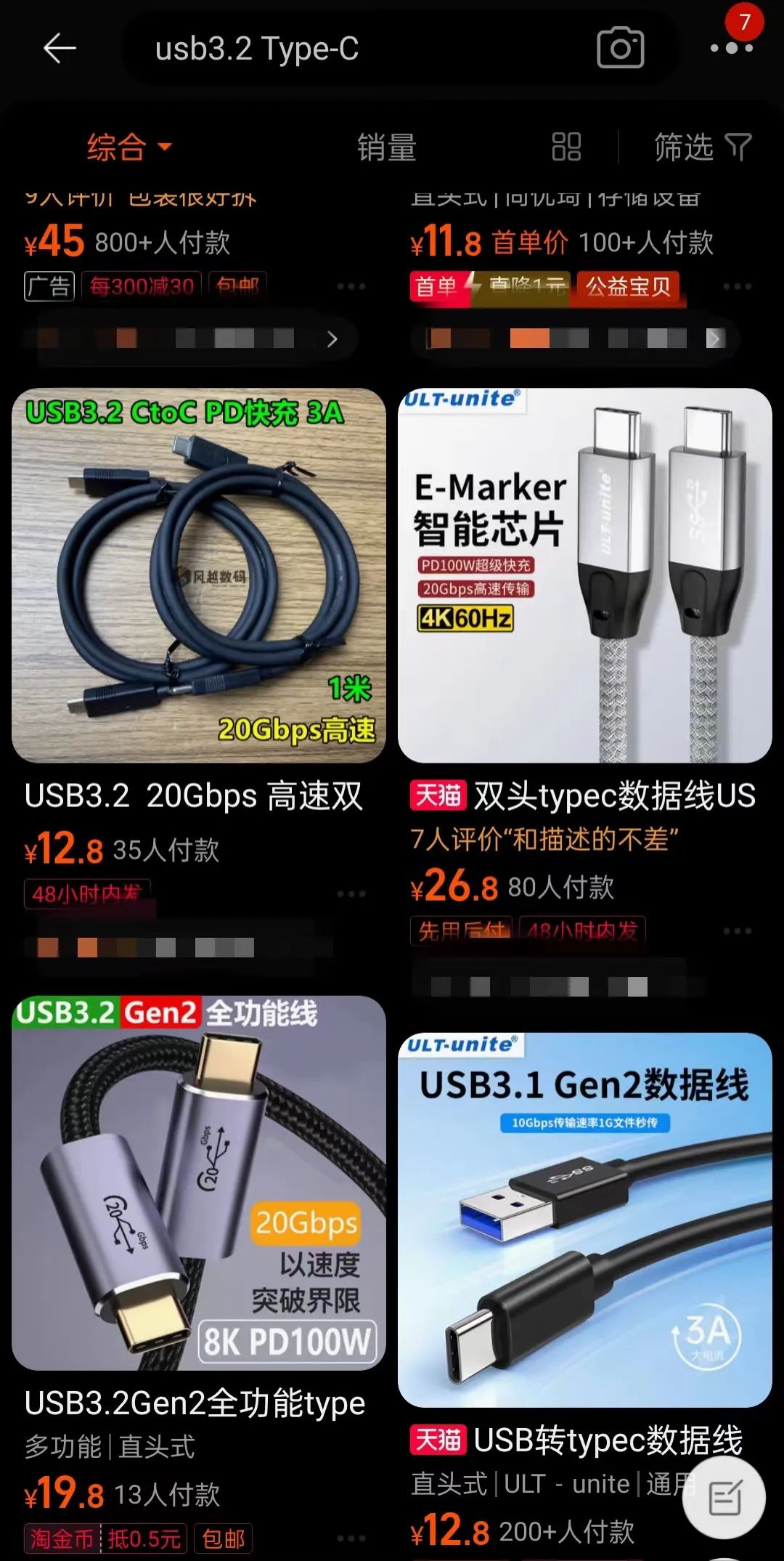Open the USB转typec数据线 USB3.1 Gen2 product

(584, 1220)
